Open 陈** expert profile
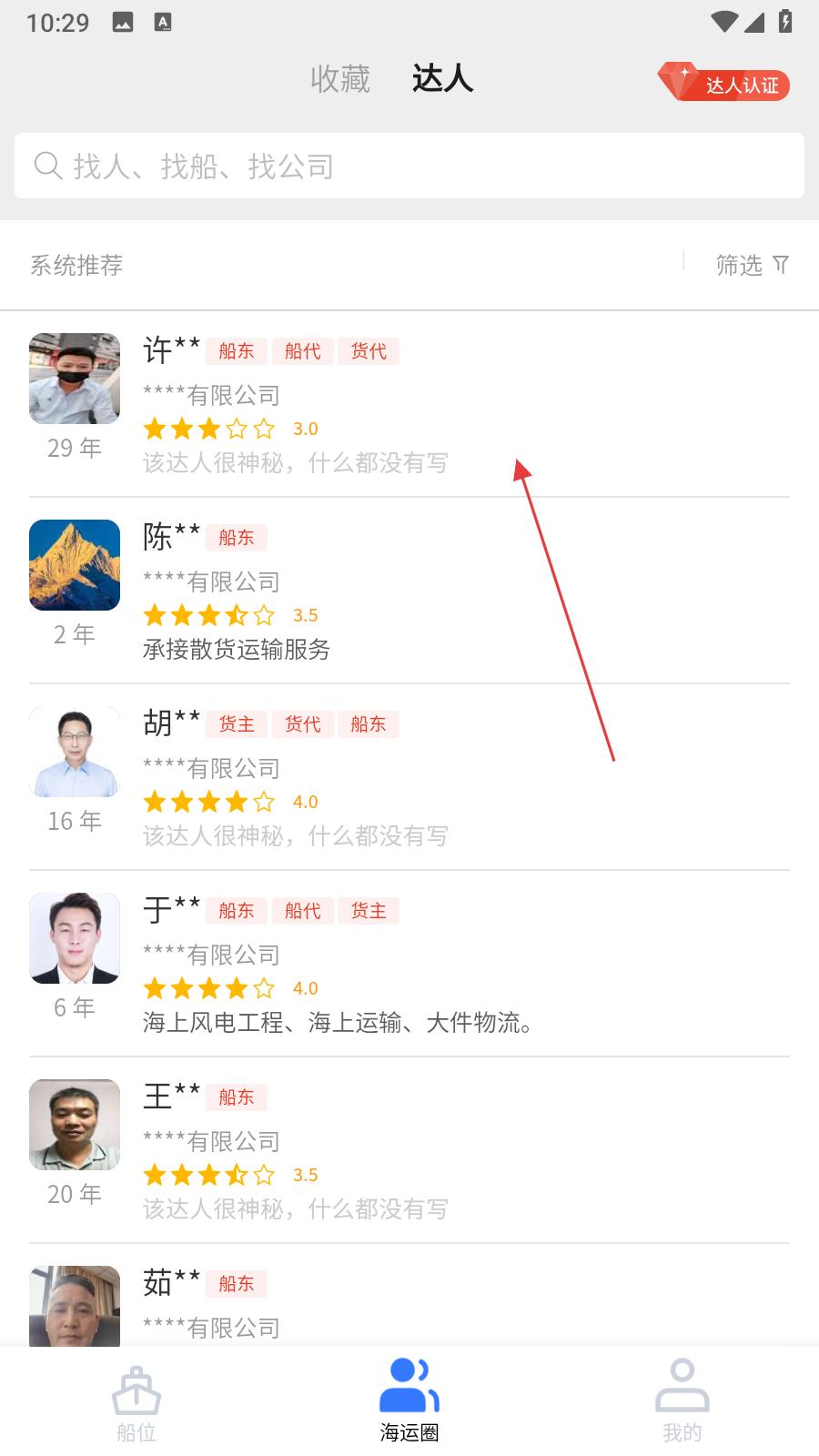Image resolution: width=819 pixels, height=1456 pixels. (409, 591)
